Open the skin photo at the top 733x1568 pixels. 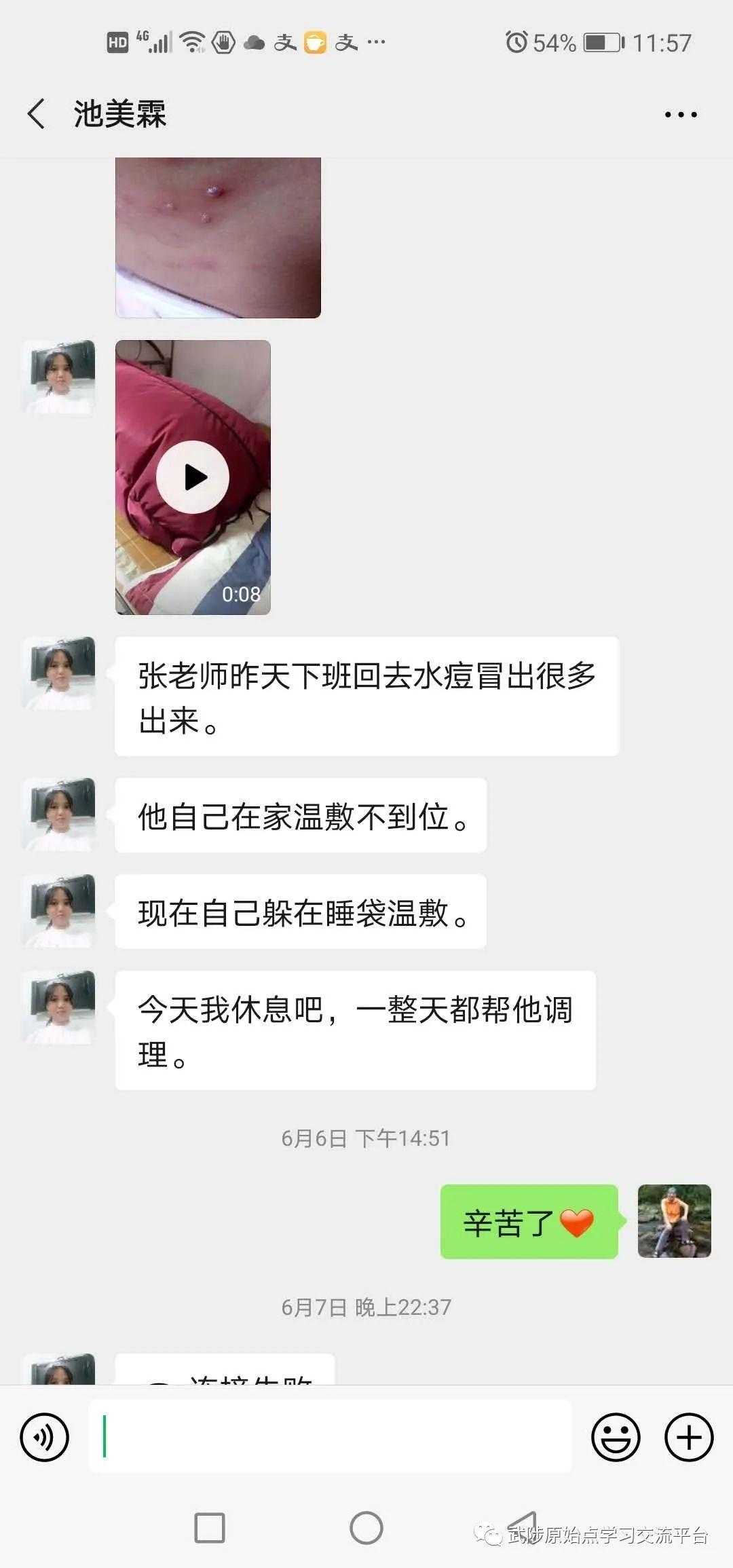click(218, 238)
